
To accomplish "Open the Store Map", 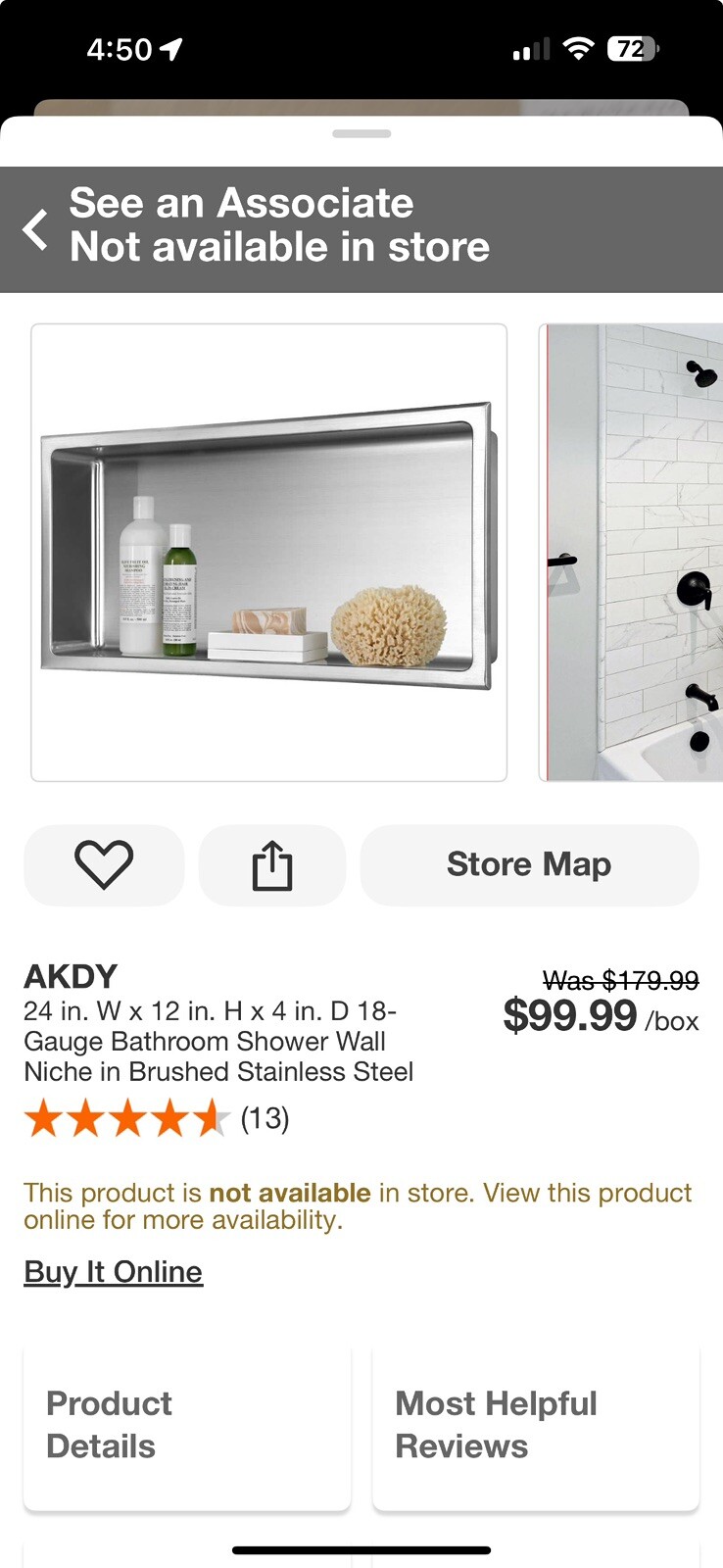I will click(529, 865).
